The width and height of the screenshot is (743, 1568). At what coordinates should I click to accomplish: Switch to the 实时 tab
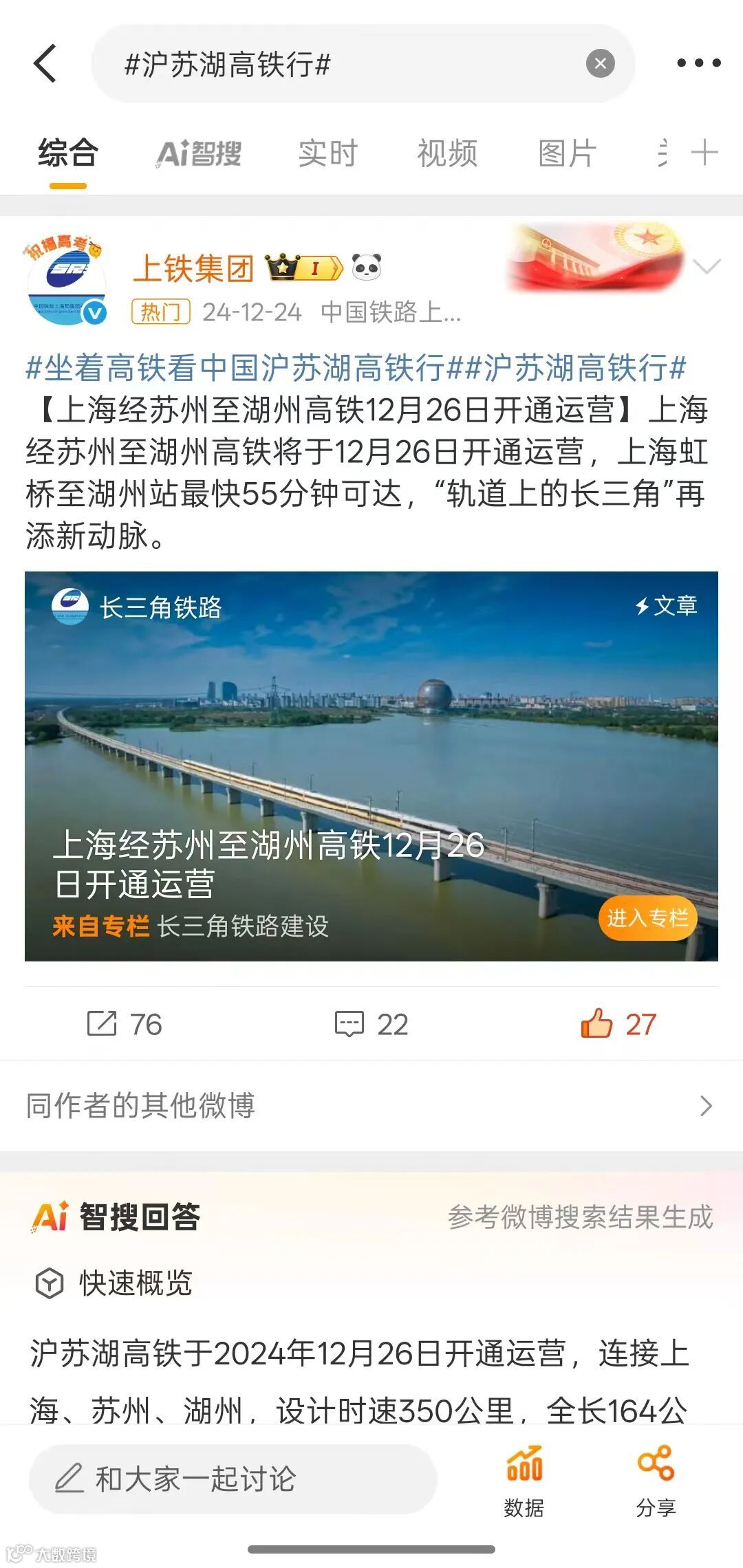pos(327,153)
